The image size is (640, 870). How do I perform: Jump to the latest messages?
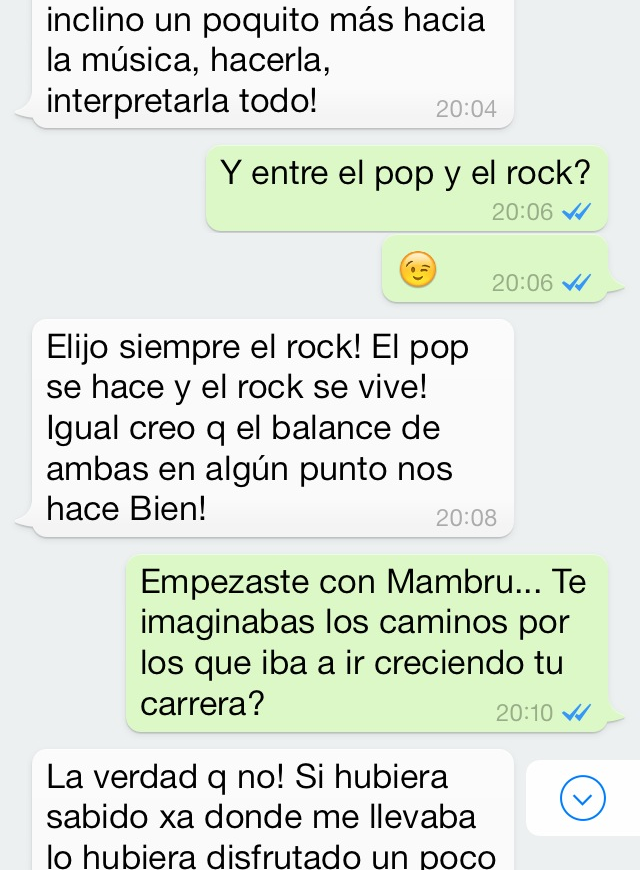583,798
